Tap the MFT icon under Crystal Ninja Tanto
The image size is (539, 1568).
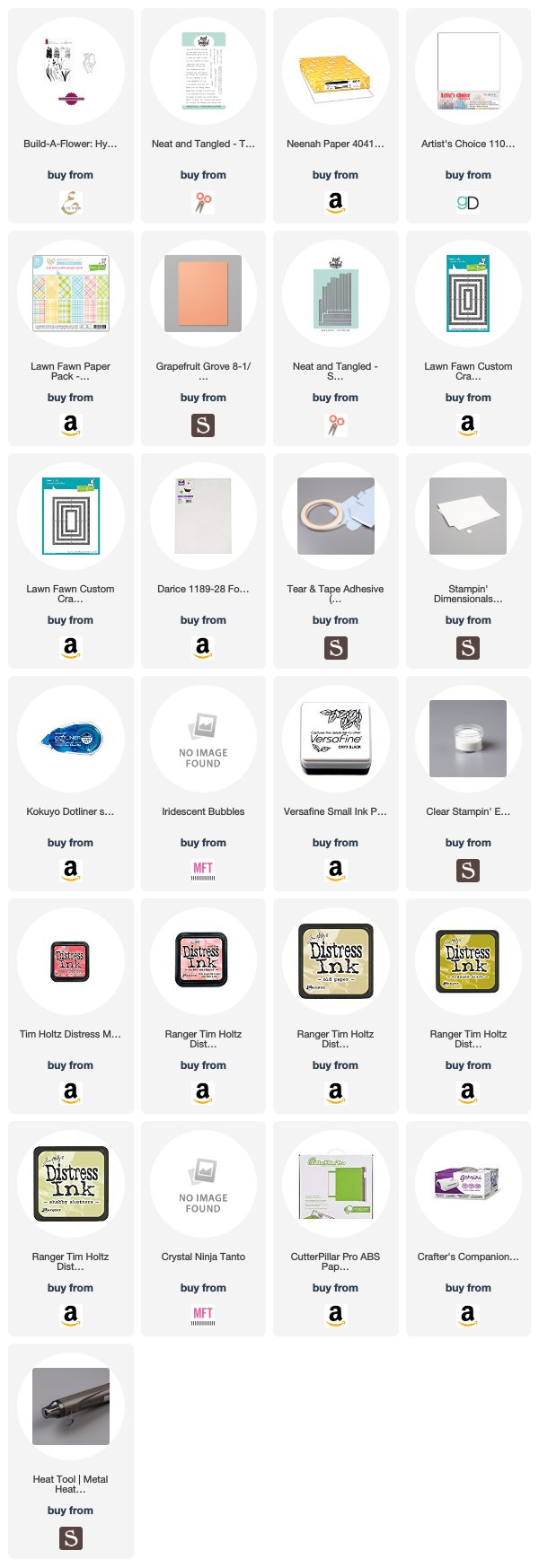click(x=203, y=1315)
